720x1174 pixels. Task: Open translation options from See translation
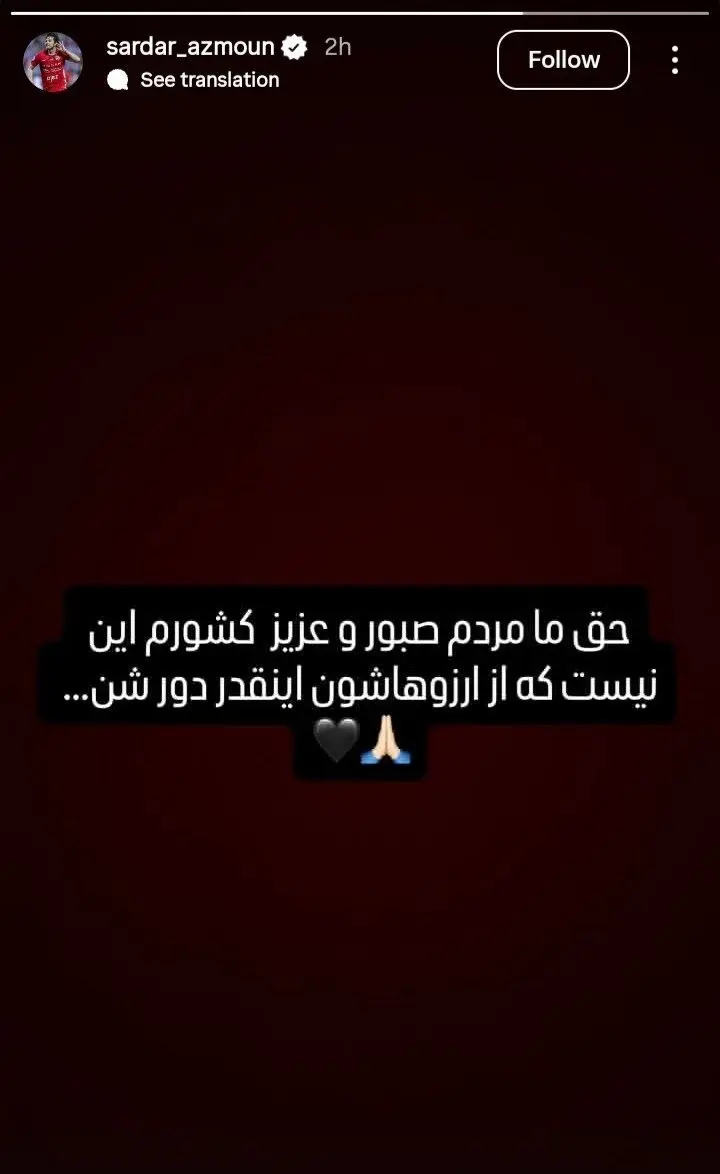point(209,80)
